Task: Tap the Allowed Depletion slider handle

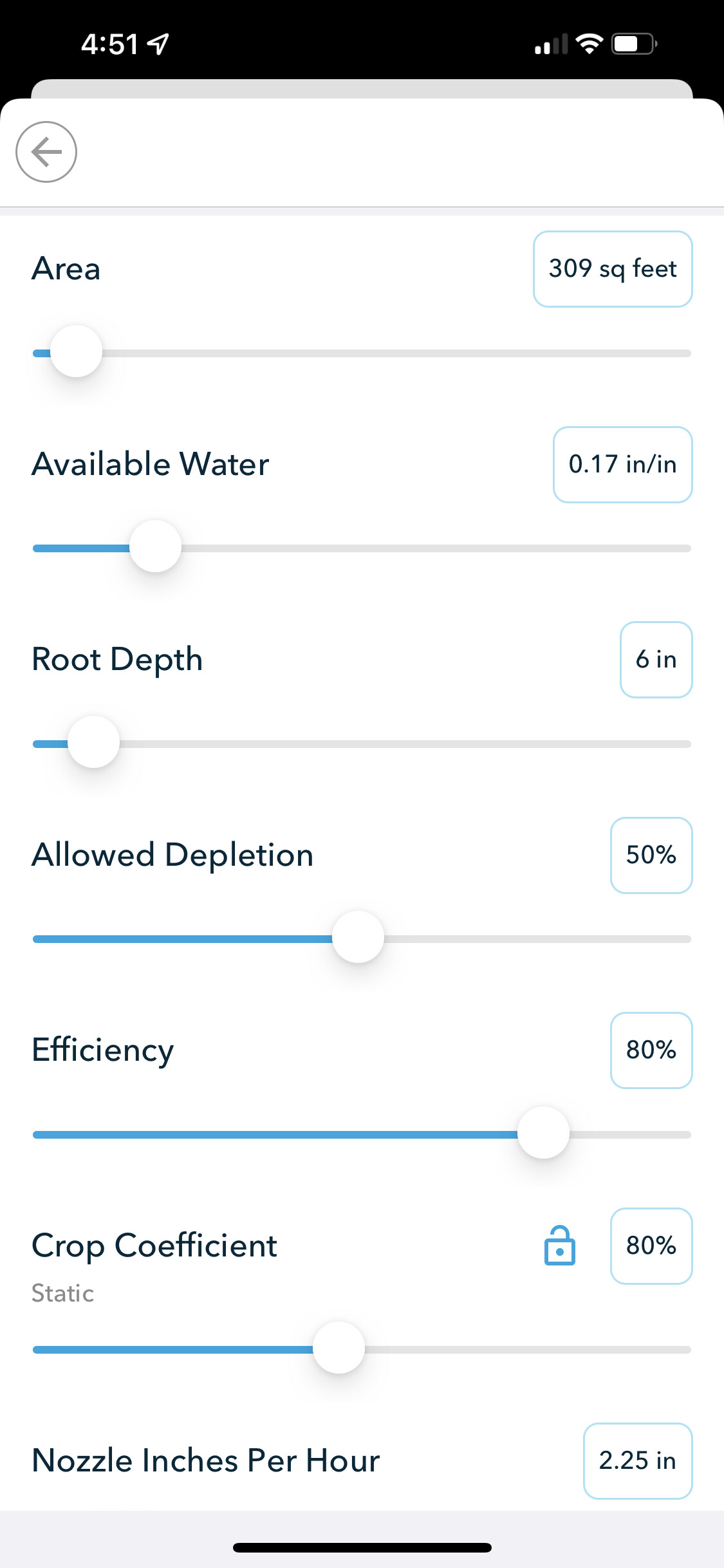Action: point(358,938)
